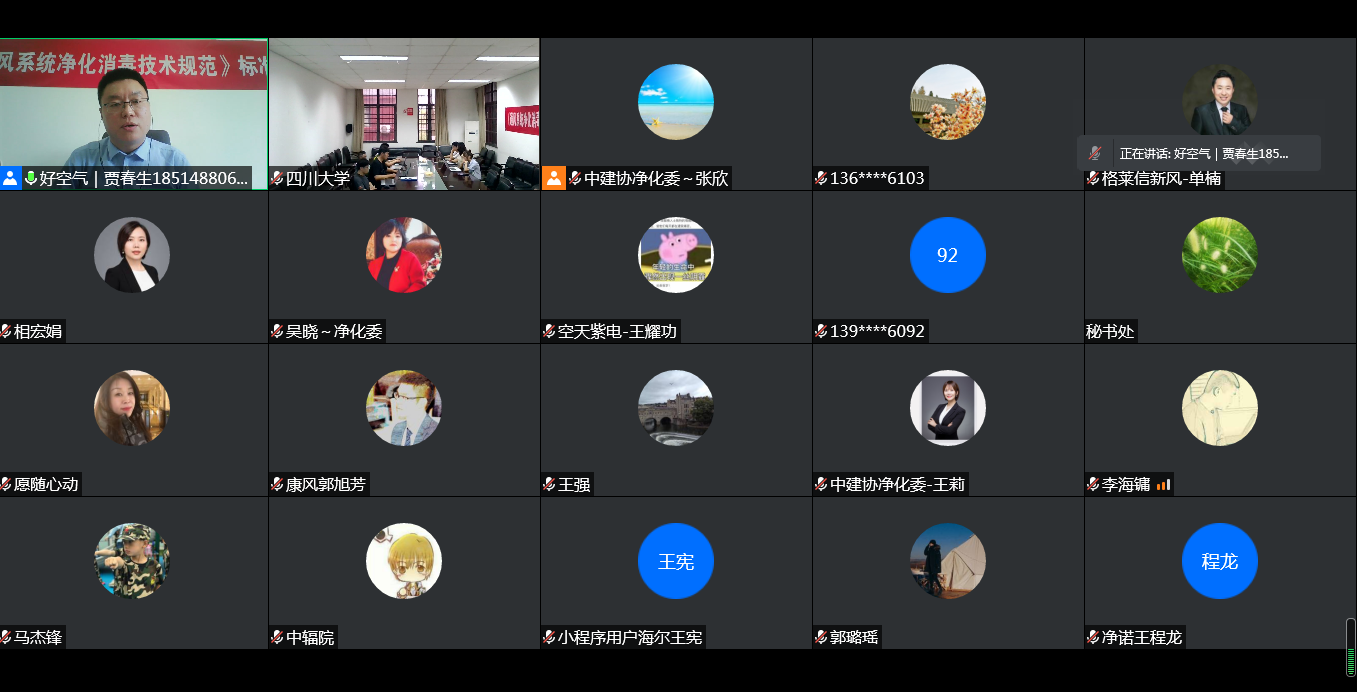Open the 四川大学 video tile

pyautogui.click(x=404, y=113)
